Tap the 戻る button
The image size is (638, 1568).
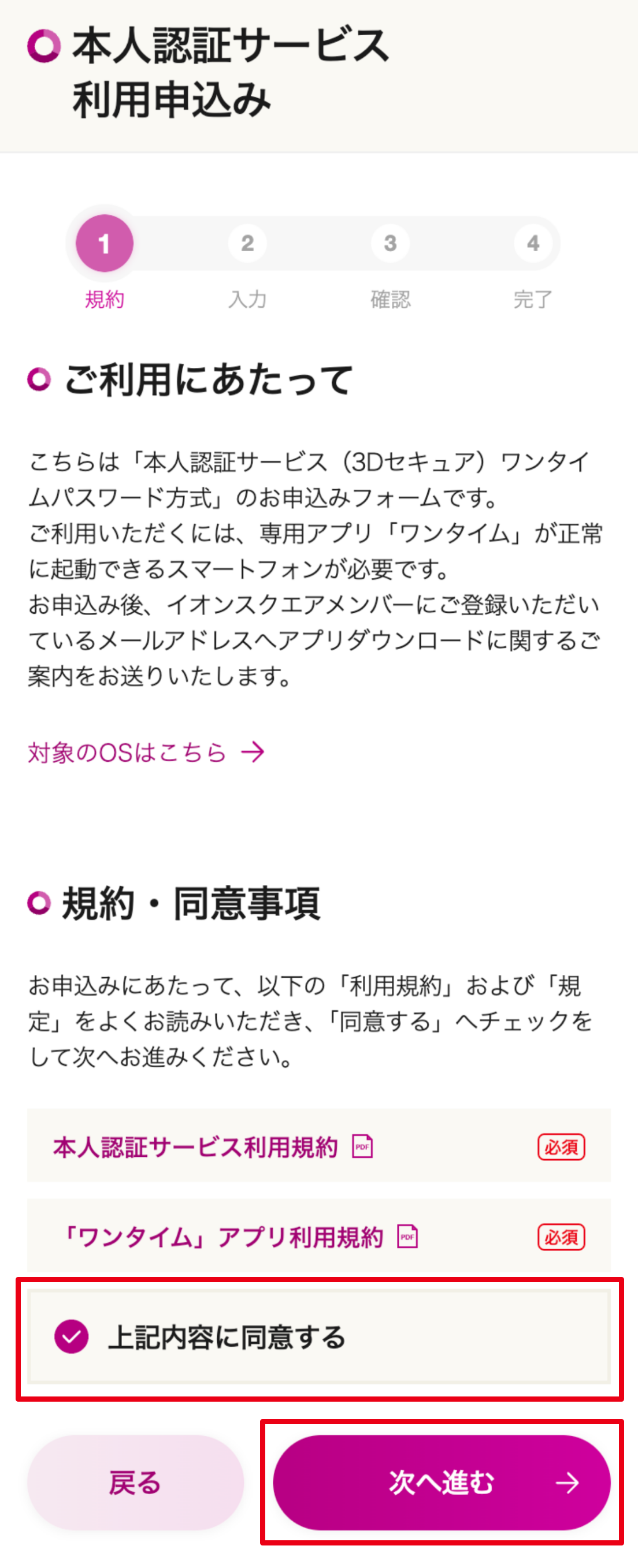coord(135,1483)
